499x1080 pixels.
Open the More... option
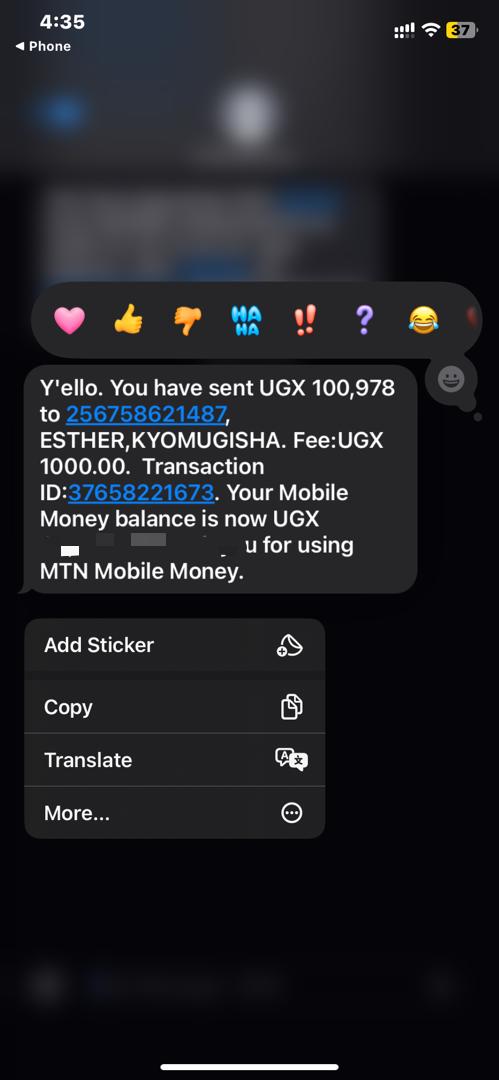174,813
